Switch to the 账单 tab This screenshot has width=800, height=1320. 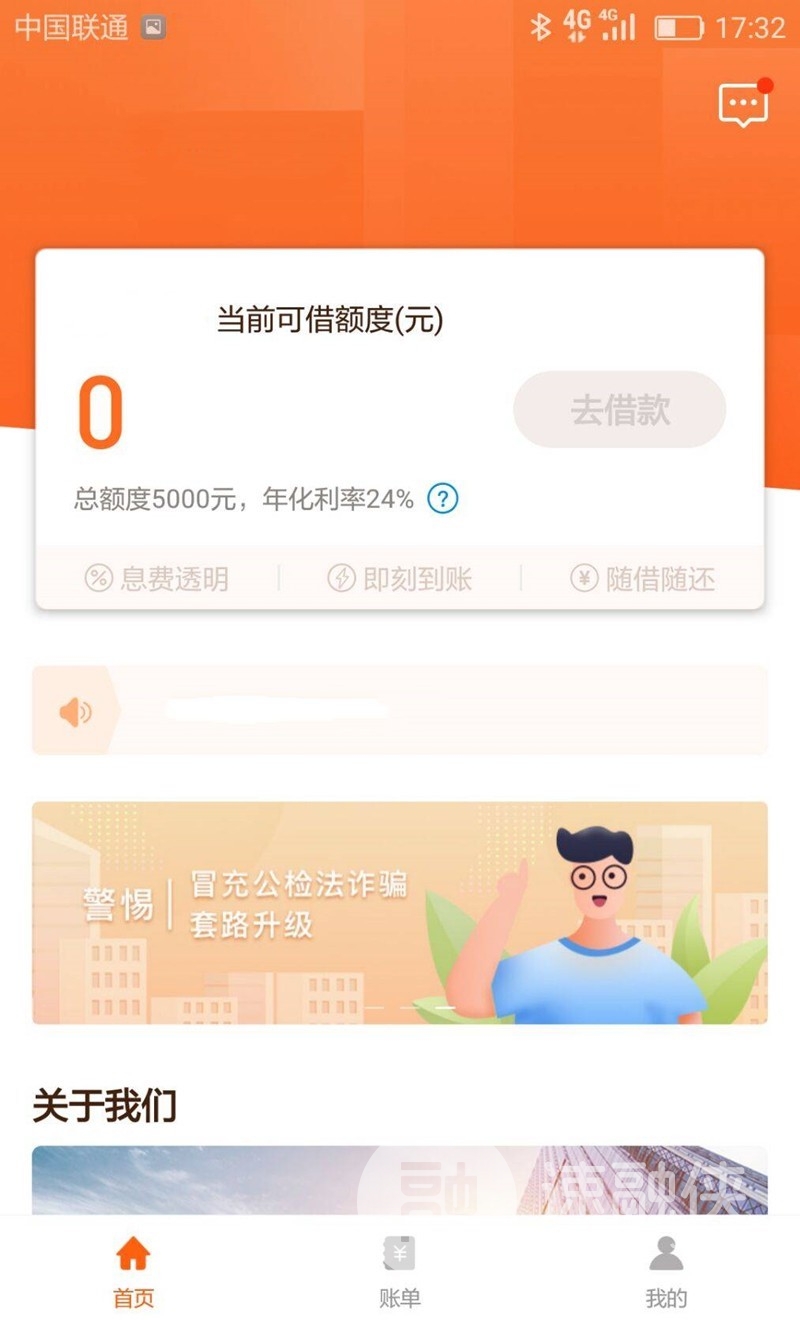coord(400,1272)
